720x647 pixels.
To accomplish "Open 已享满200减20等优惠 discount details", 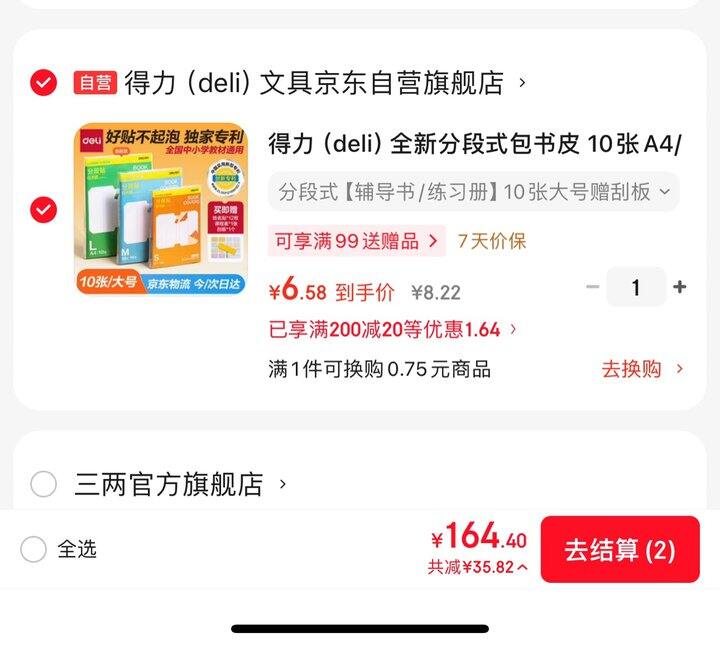I will [393, 329].
